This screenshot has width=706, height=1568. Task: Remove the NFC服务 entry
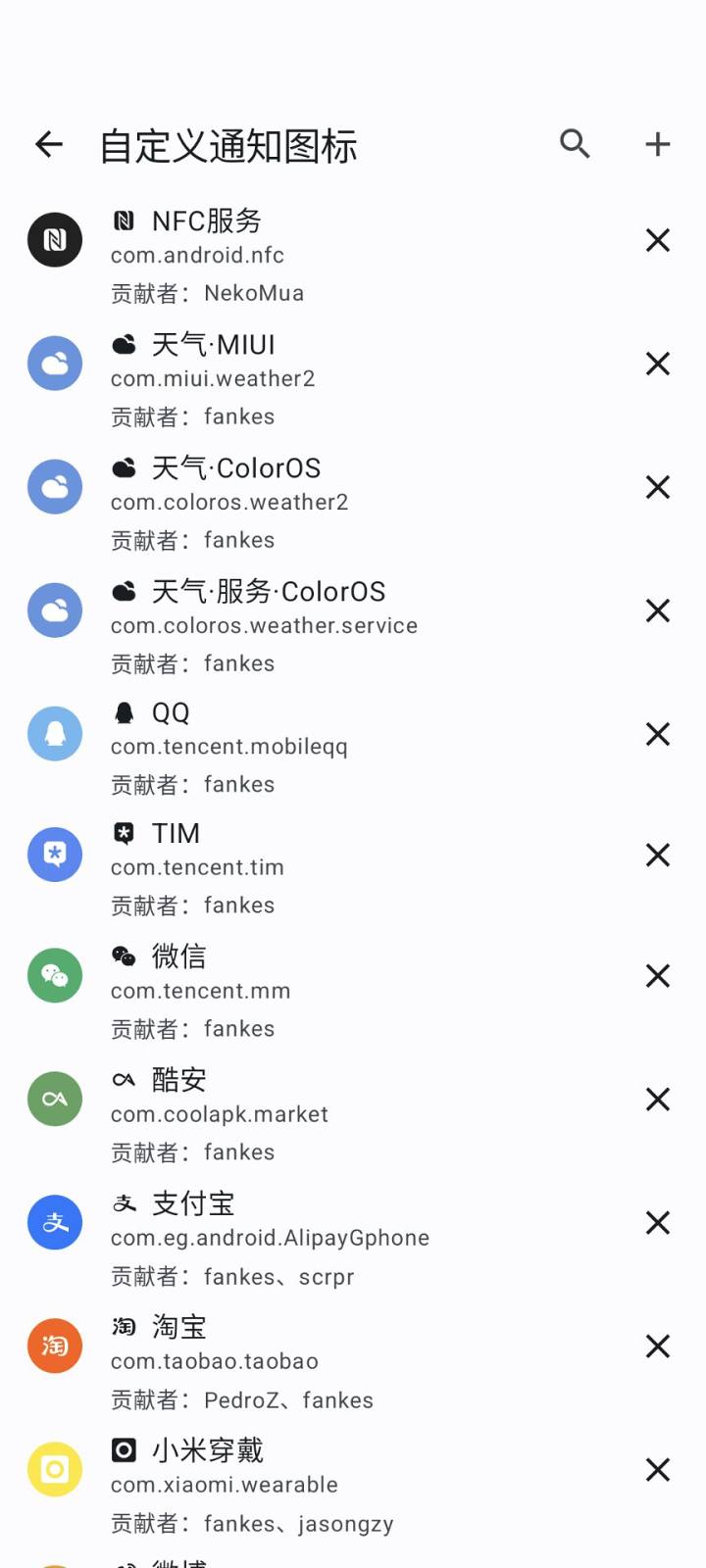click(x=657, y=240)
